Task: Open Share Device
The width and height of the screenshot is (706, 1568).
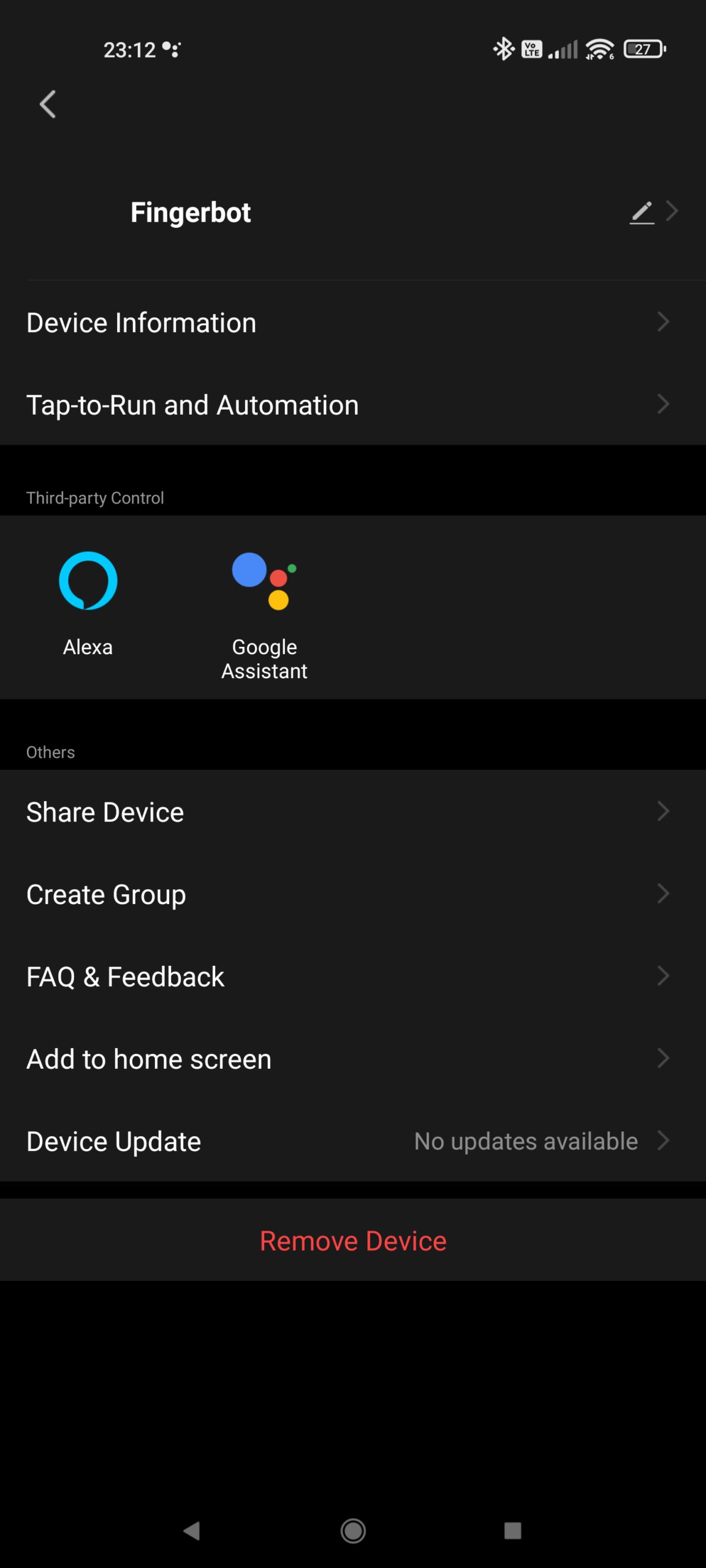Action: (x=353, y=812)
